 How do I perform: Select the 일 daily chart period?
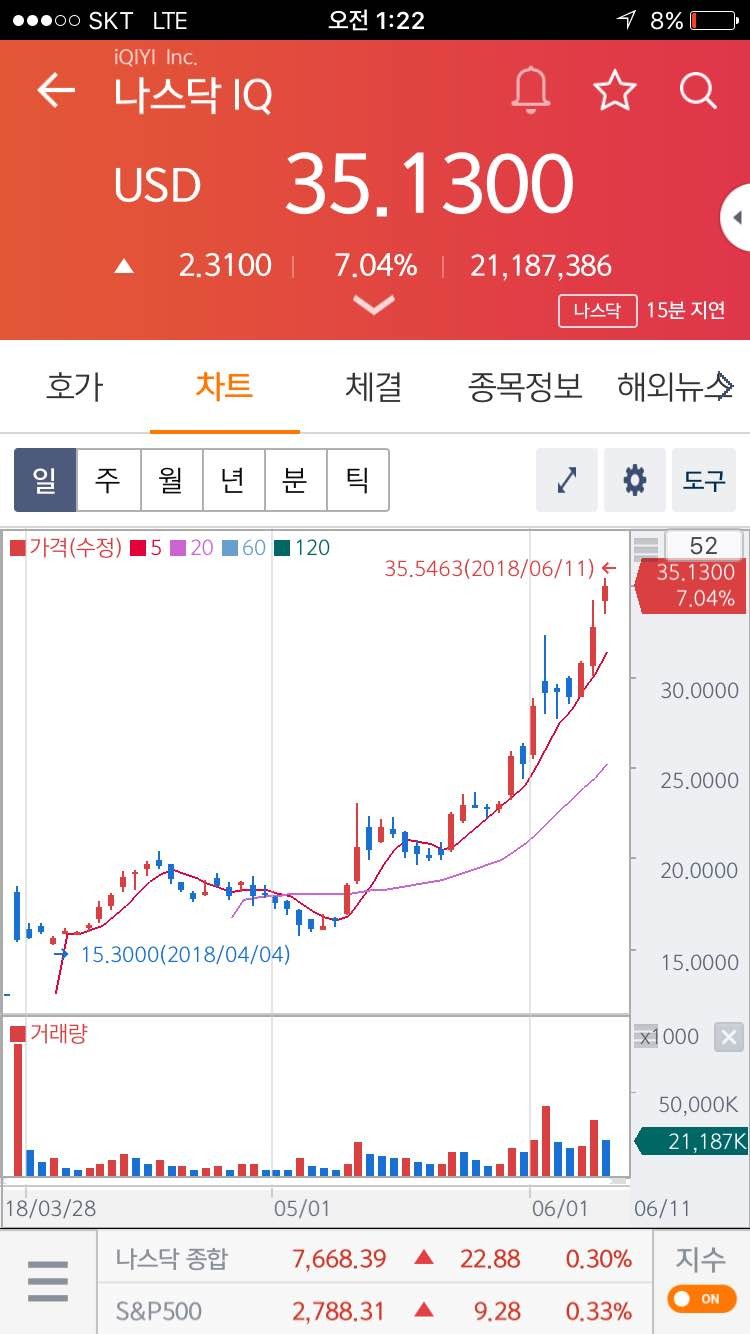pyautogui.click(x=44, y=480)
